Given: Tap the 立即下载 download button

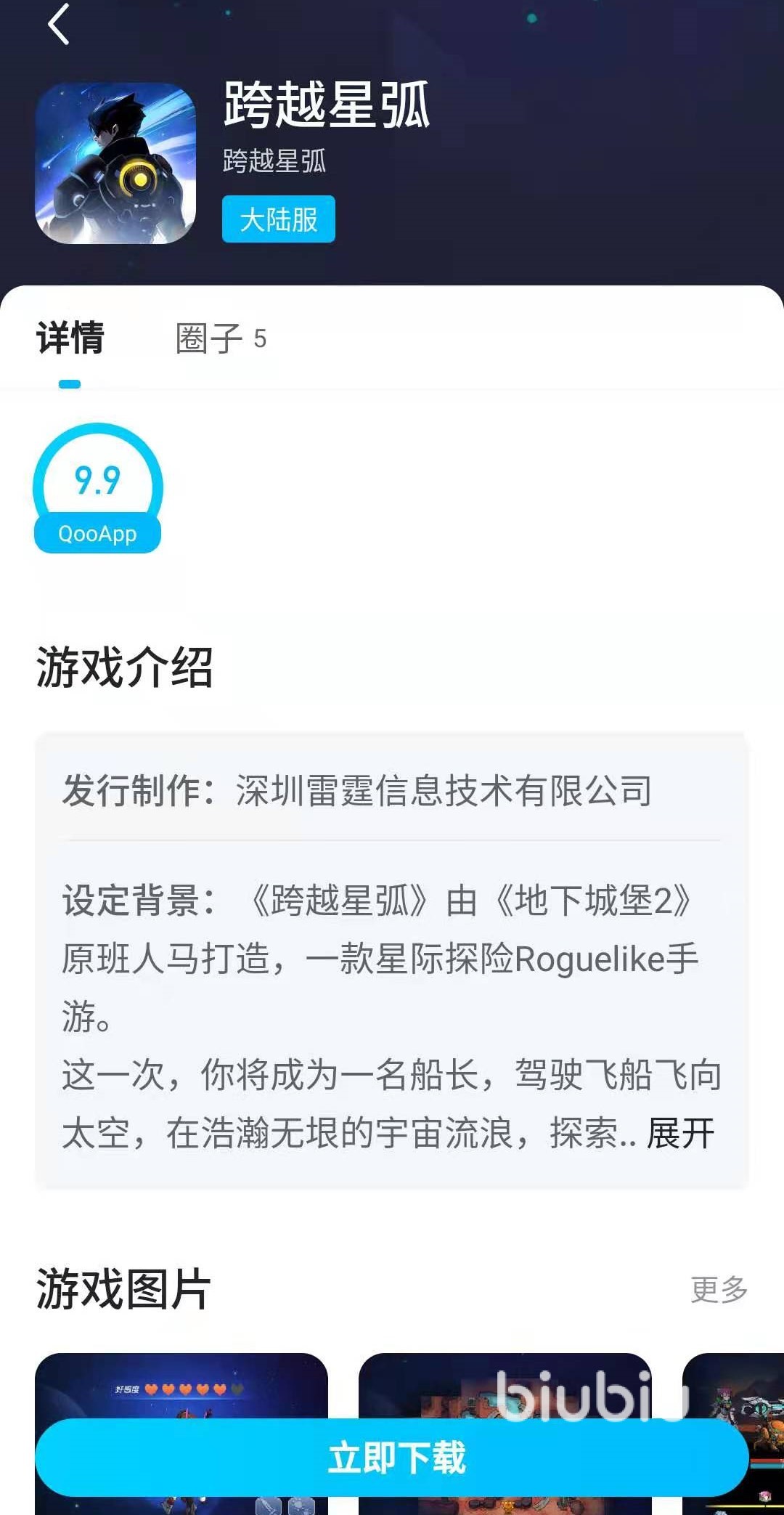Looking at the screenshot, I should [392, 1457].
